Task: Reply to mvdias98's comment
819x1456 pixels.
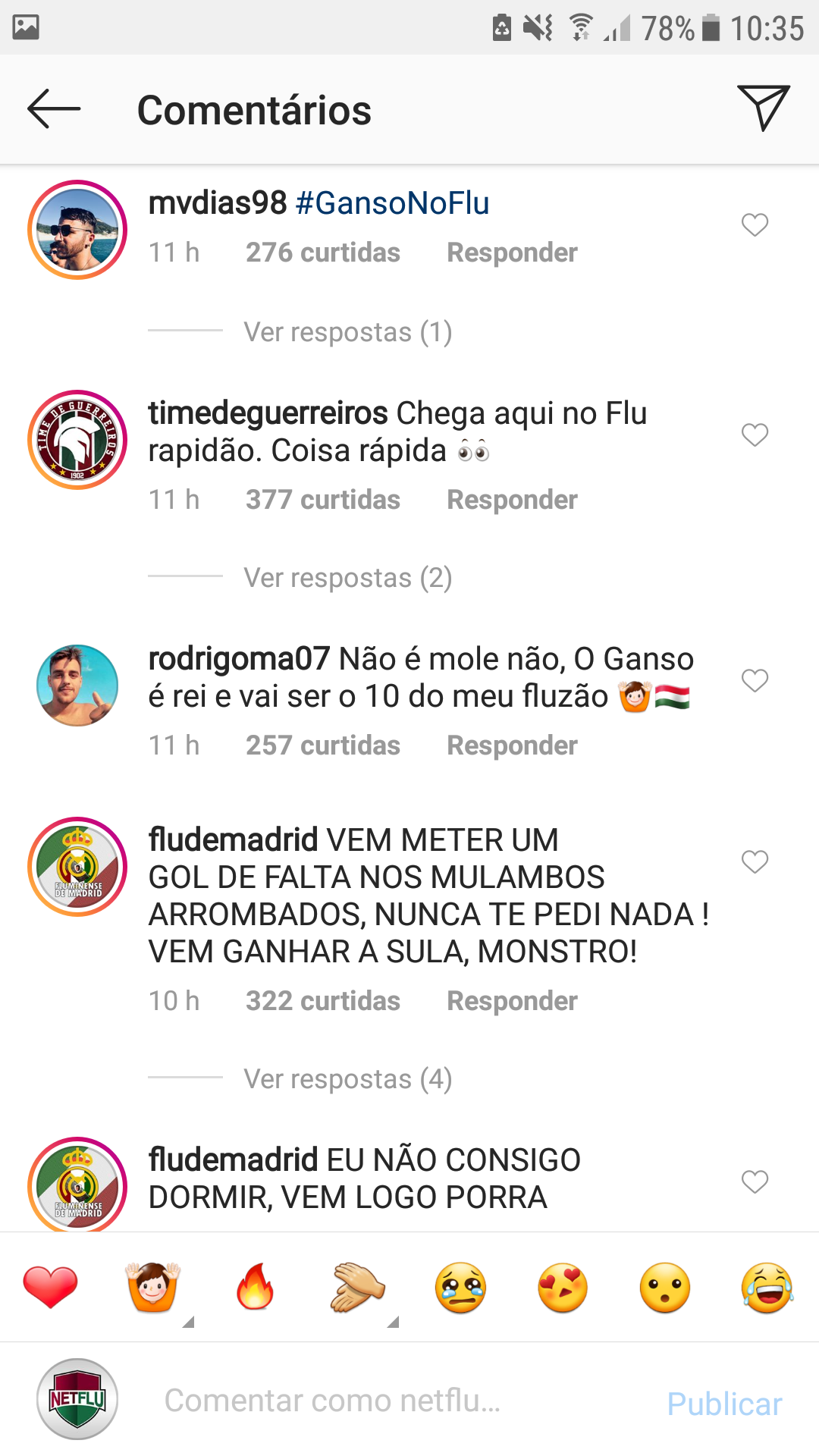Action: [x=512, y=253]
